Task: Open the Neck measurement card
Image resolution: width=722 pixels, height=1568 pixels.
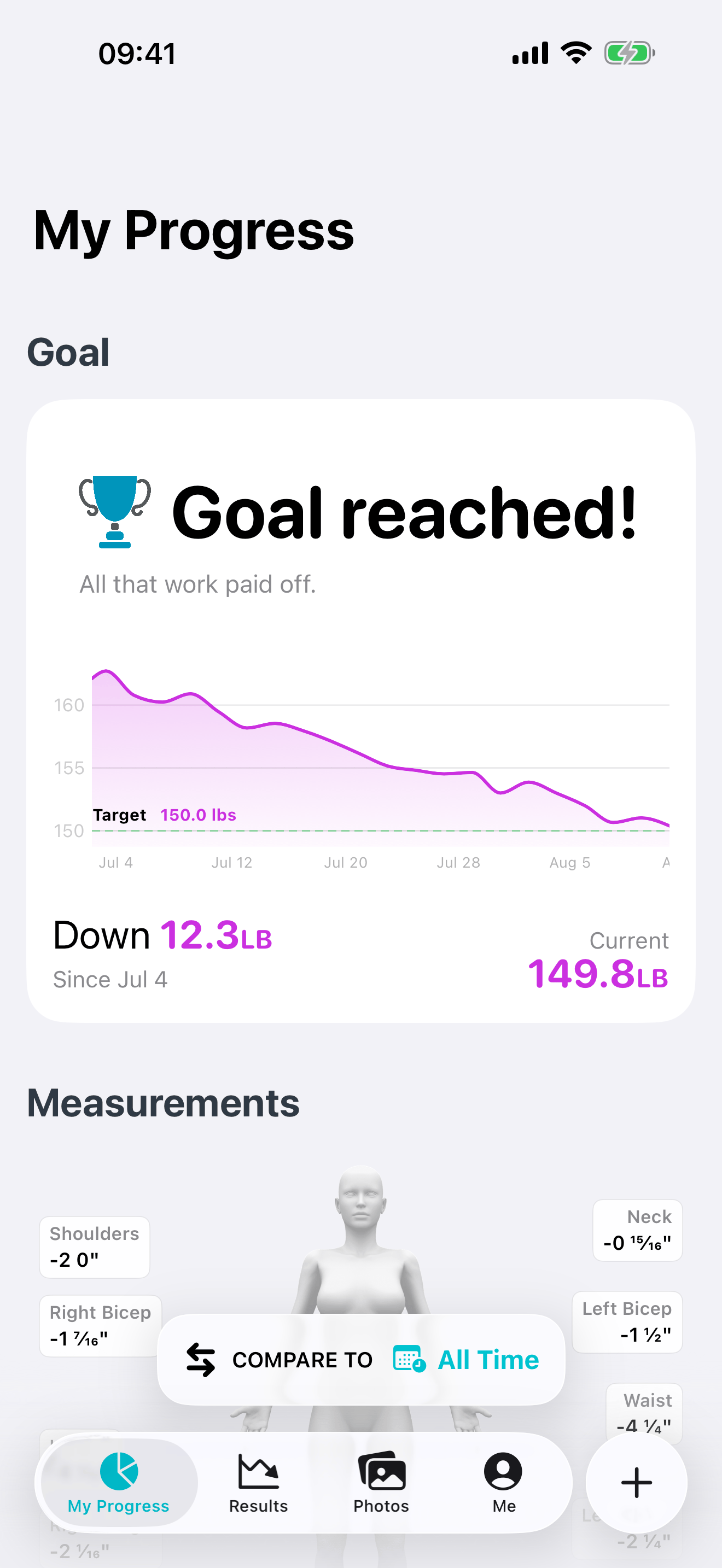Action: 637,1230
